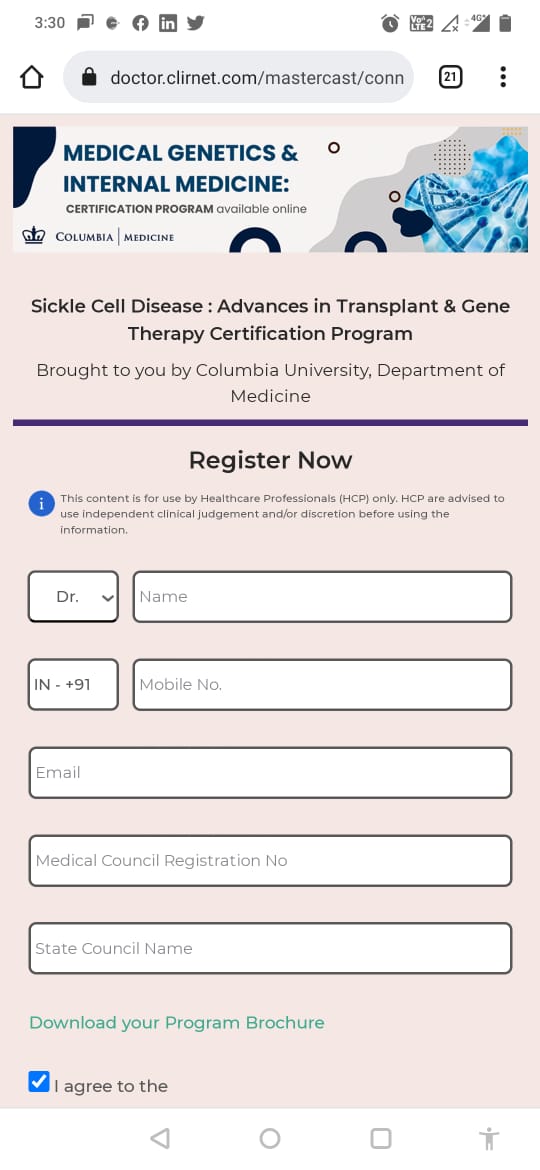Open Chrome home page button
The width and height of the screenshot is (540, 1170).
(31, 77)
